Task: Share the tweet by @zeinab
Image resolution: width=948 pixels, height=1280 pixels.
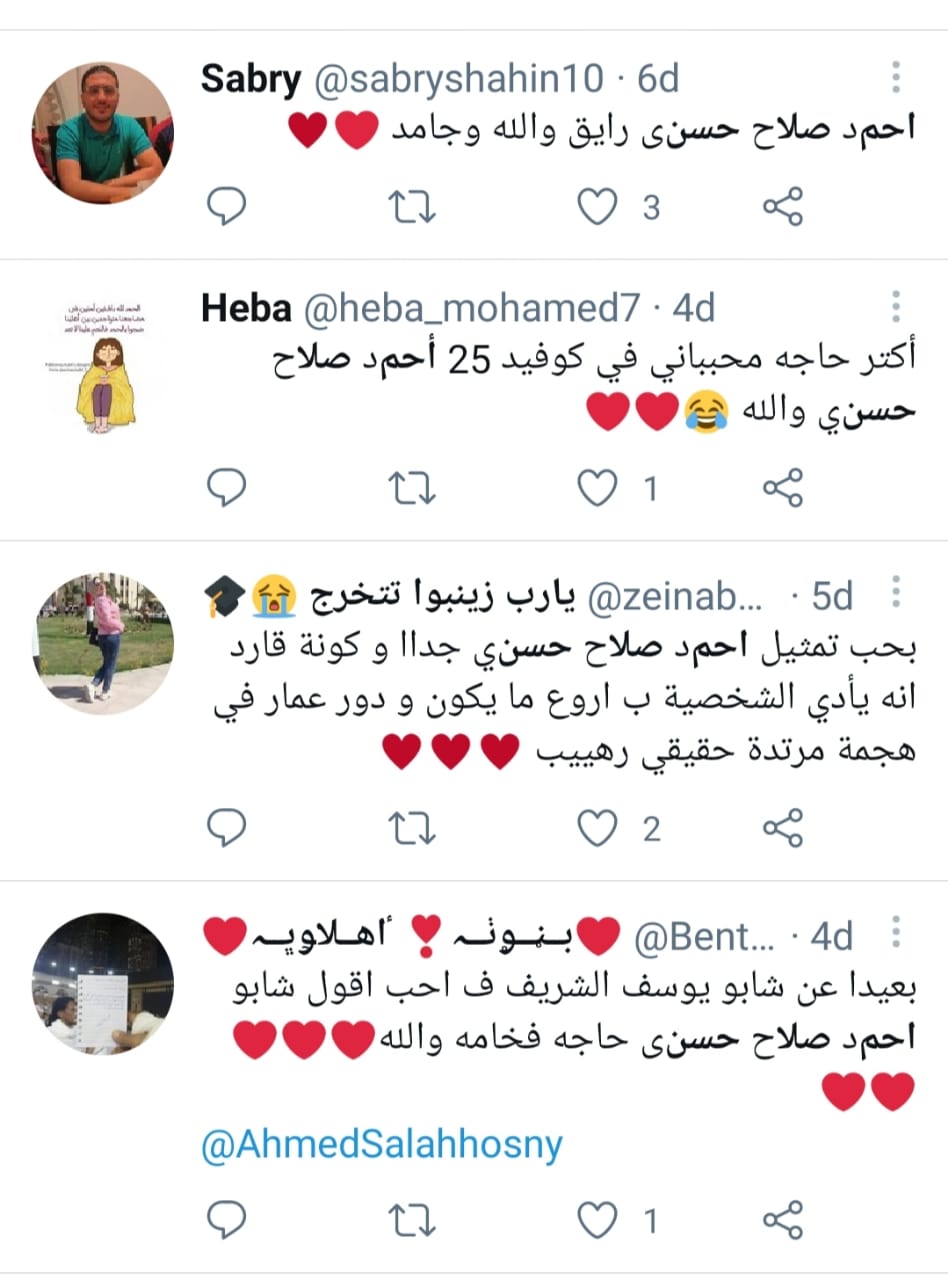Action: click(x=783, y=828)
